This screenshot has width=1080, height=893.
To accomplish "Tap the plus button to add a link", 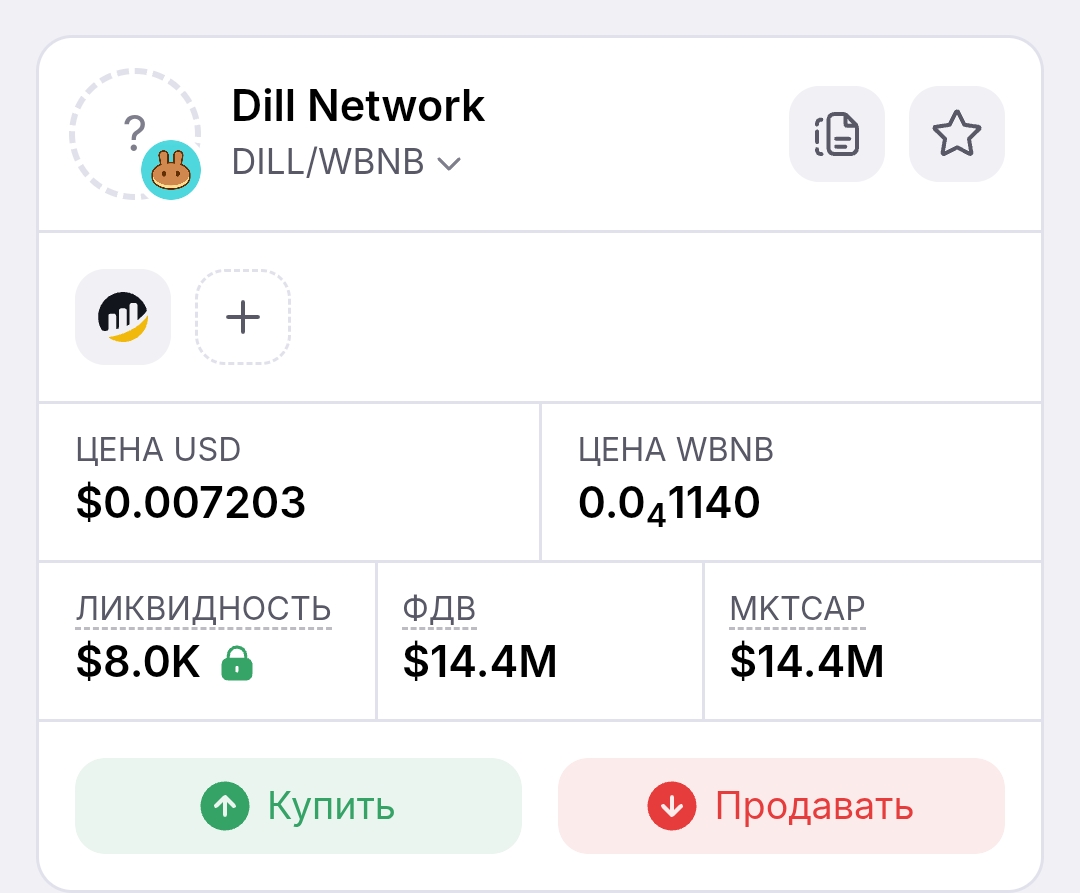I will pyautogui.click(x=243, y=317).
